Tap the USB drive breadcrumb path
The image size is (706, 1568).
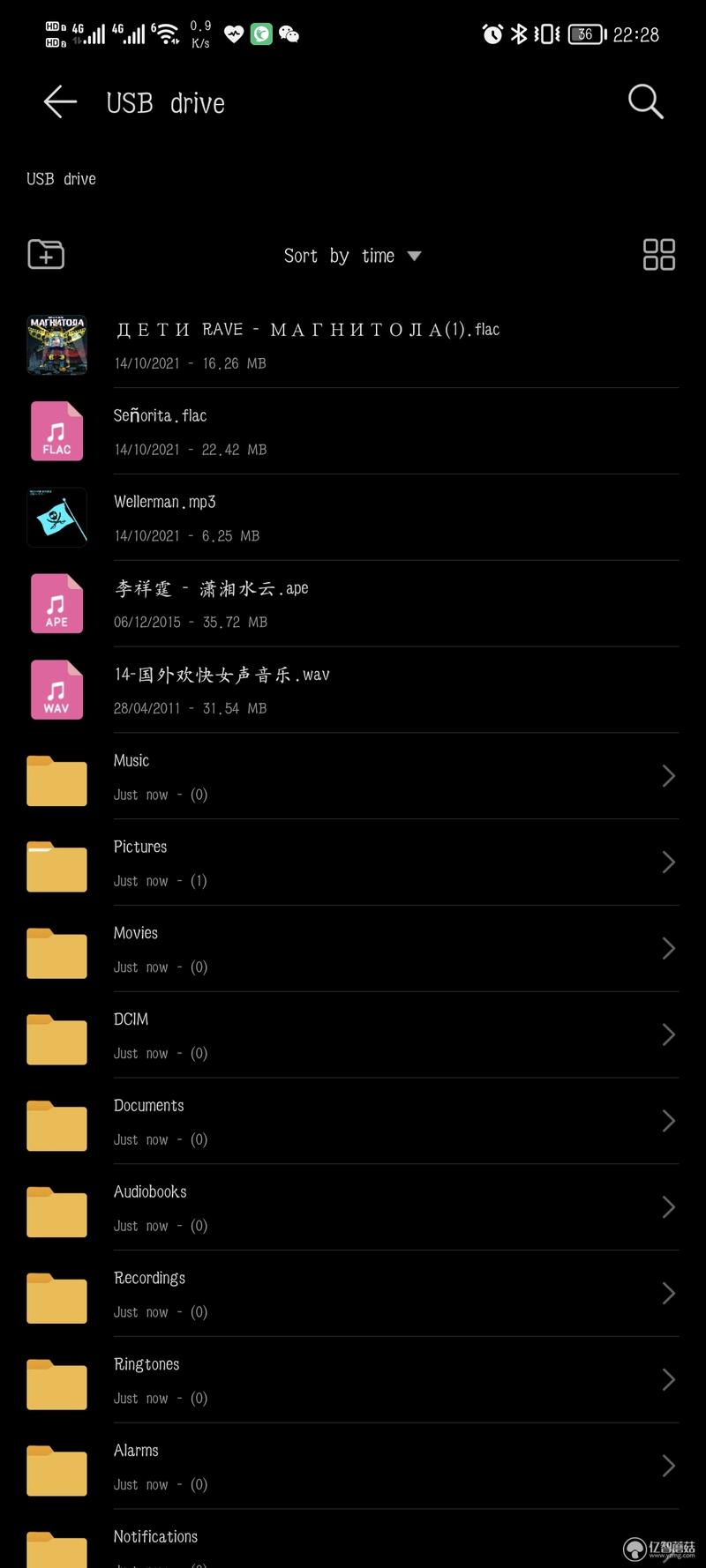[x=61, y=179]
